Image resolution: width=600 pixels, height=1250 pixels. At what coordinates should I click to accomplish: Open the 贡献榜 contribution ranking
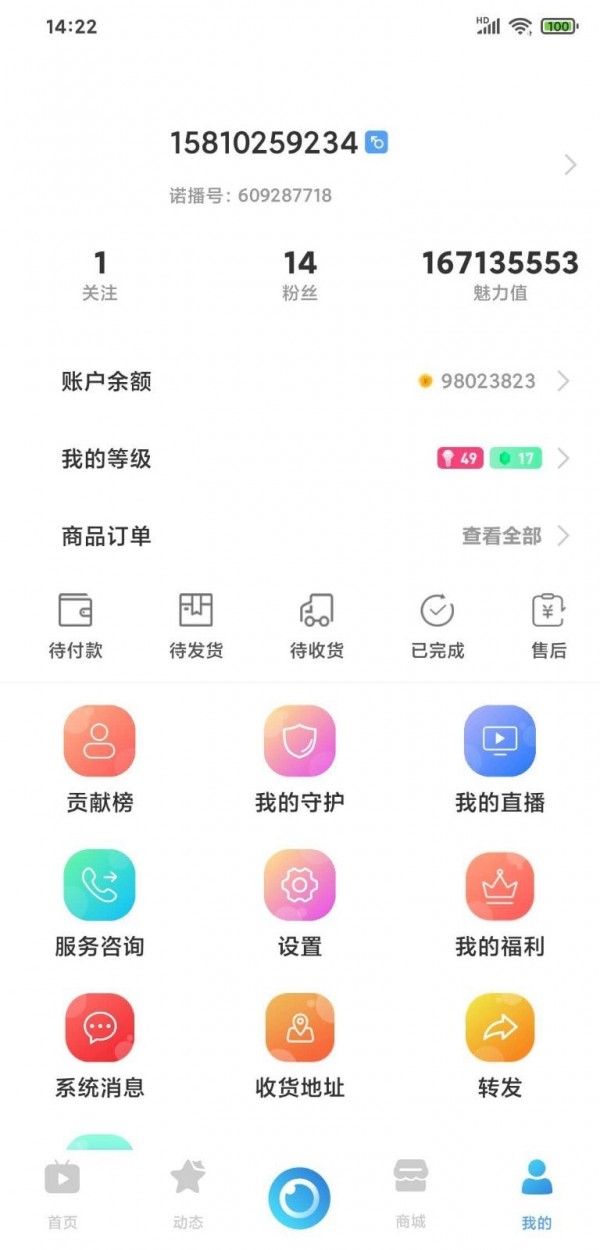point(99,757)
